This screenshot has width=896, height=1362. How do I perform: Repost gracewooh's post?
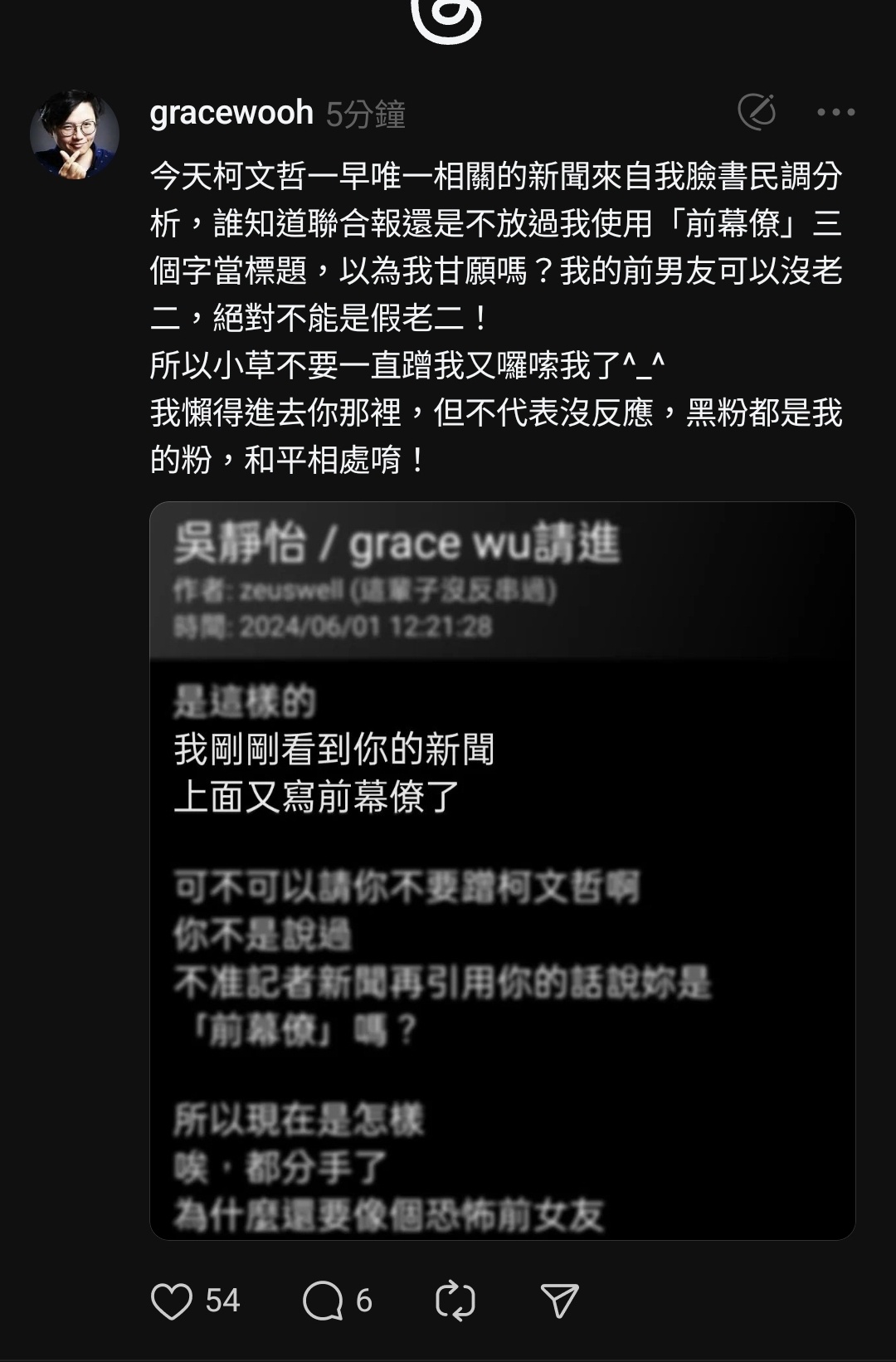click(x=455, y=1301)
